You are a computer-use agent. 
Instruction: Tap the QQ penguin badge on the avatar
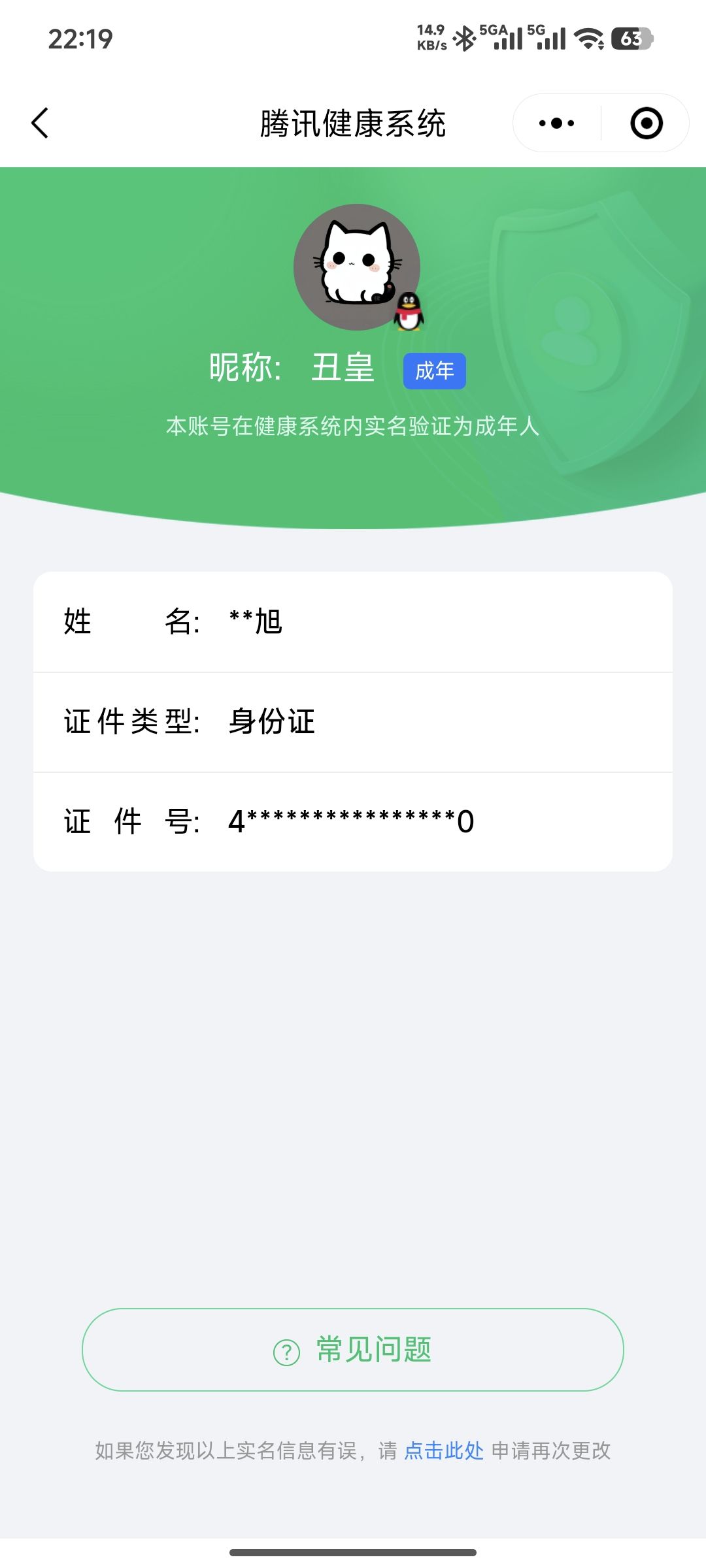click(409, 312)
